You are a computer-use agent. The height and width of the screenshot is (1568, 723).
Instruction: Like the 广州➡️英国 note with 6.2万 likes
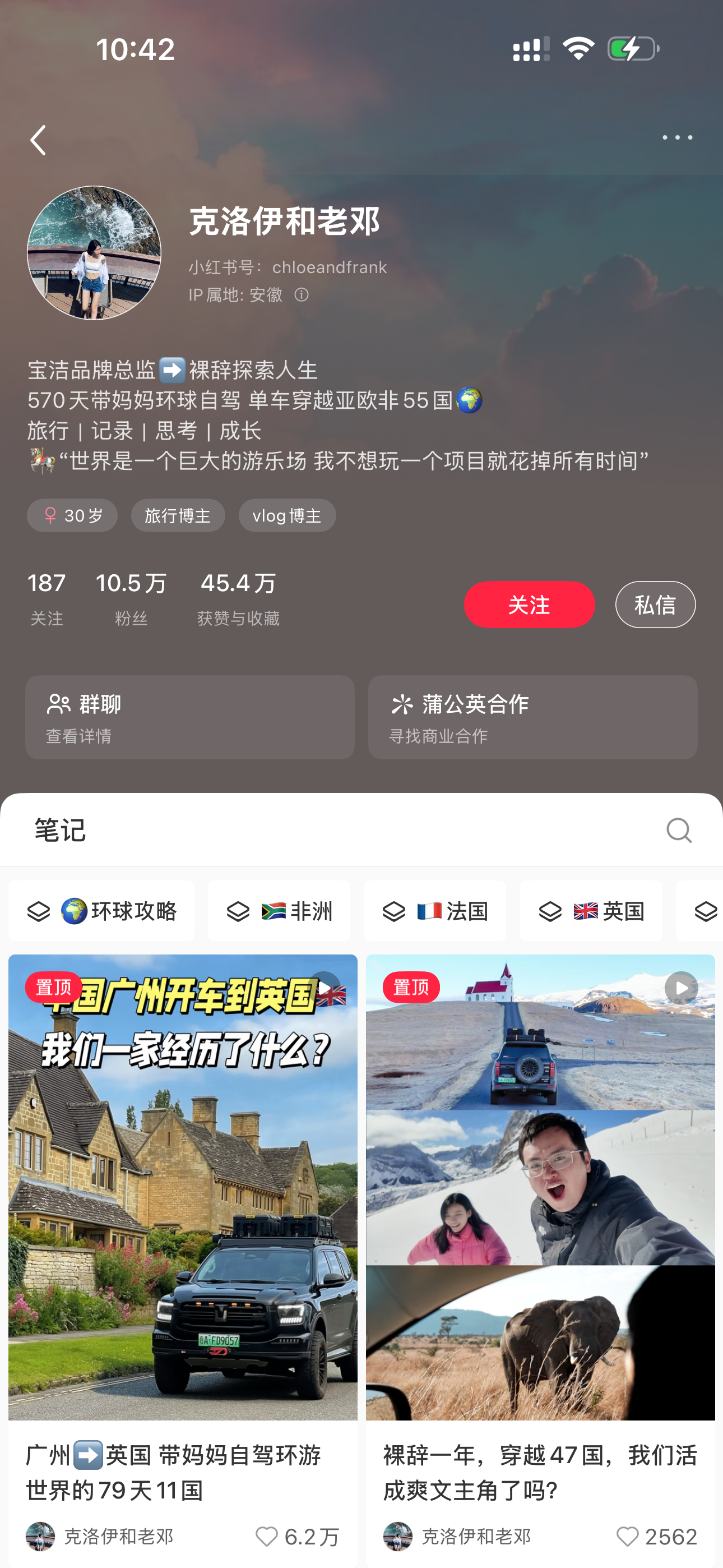point(267,1537)
